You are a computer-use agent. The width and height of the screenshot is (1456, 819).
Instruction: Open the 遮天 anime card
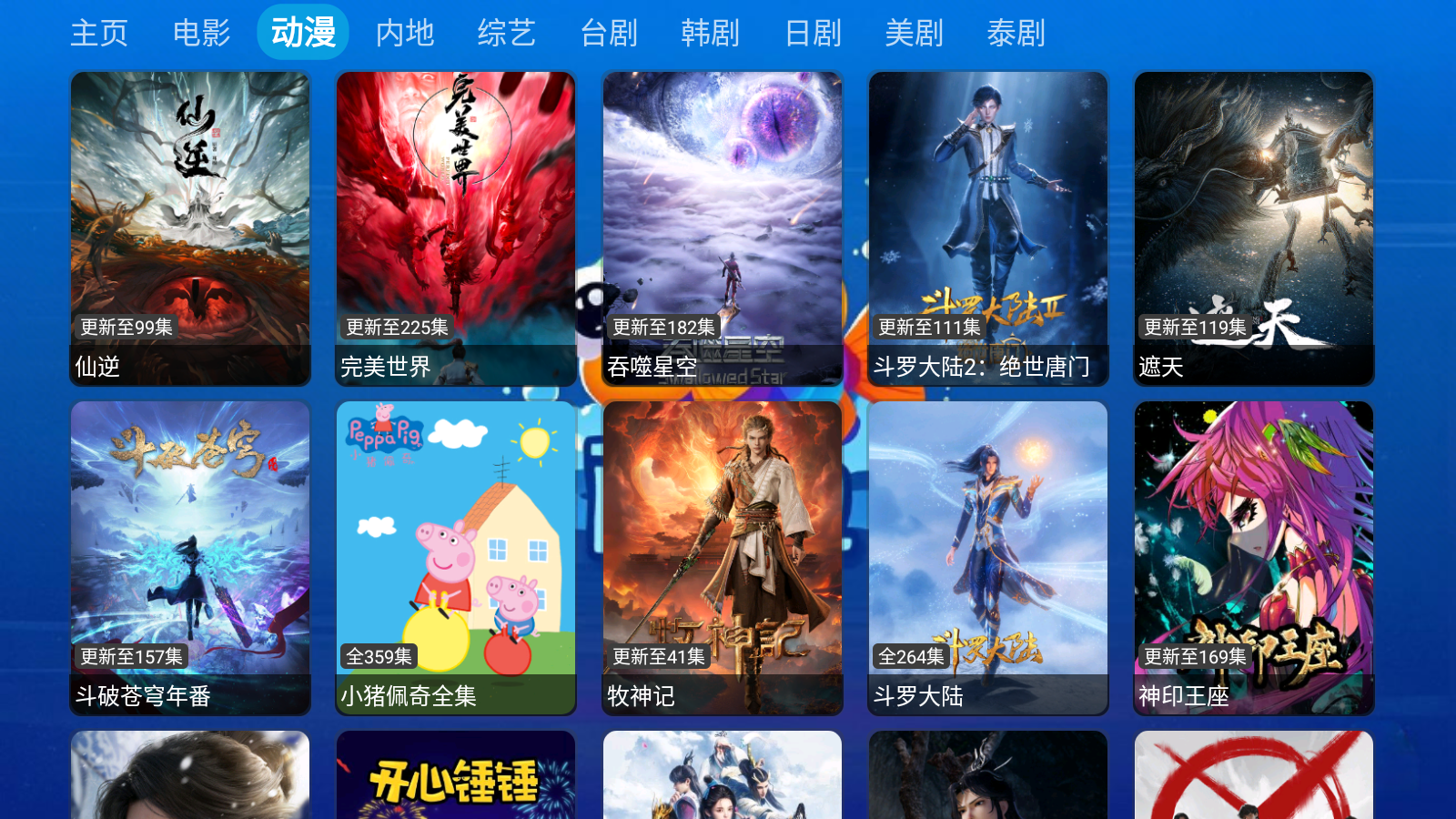[x=1254, y=227]
